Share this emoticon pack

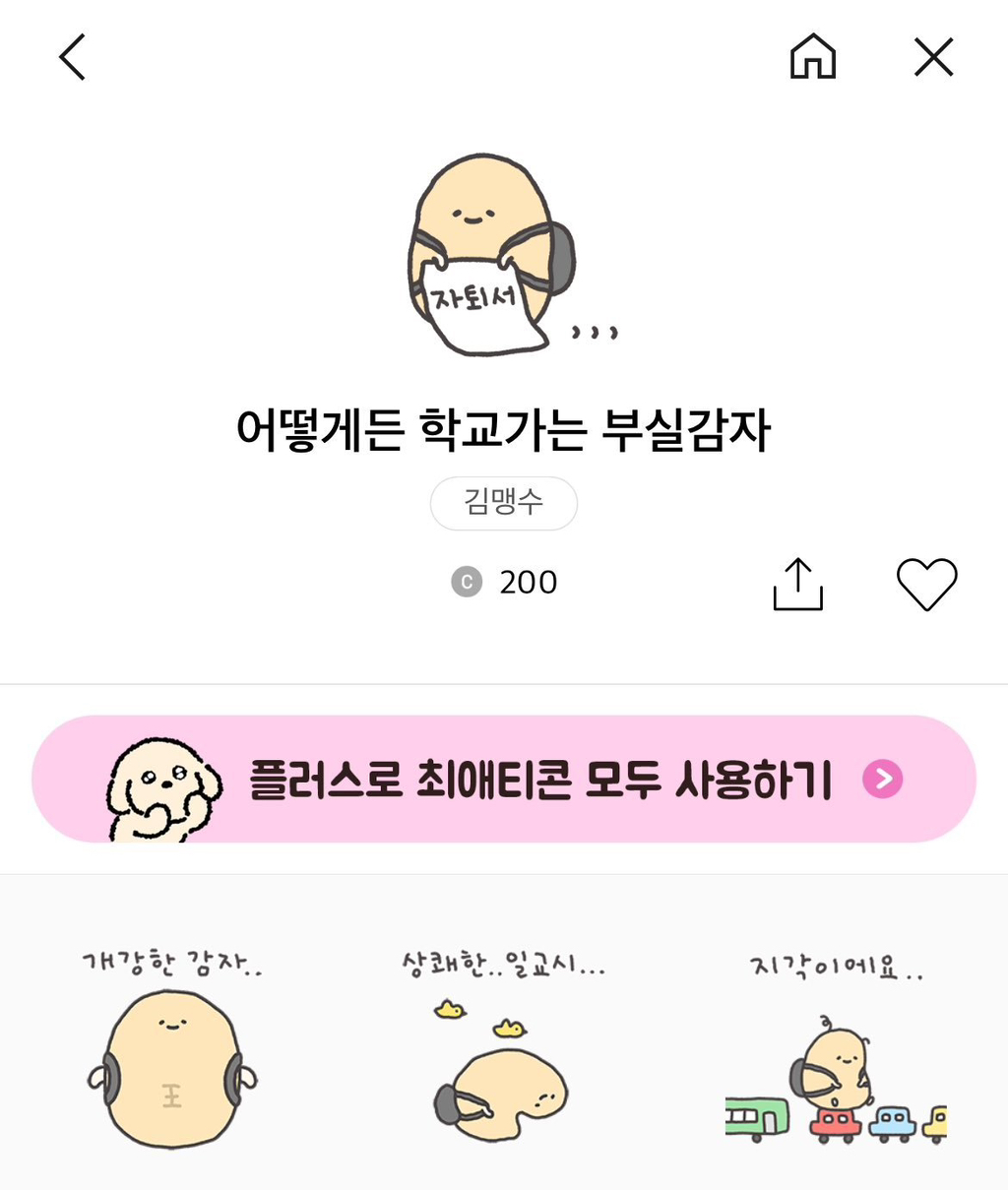797,585
